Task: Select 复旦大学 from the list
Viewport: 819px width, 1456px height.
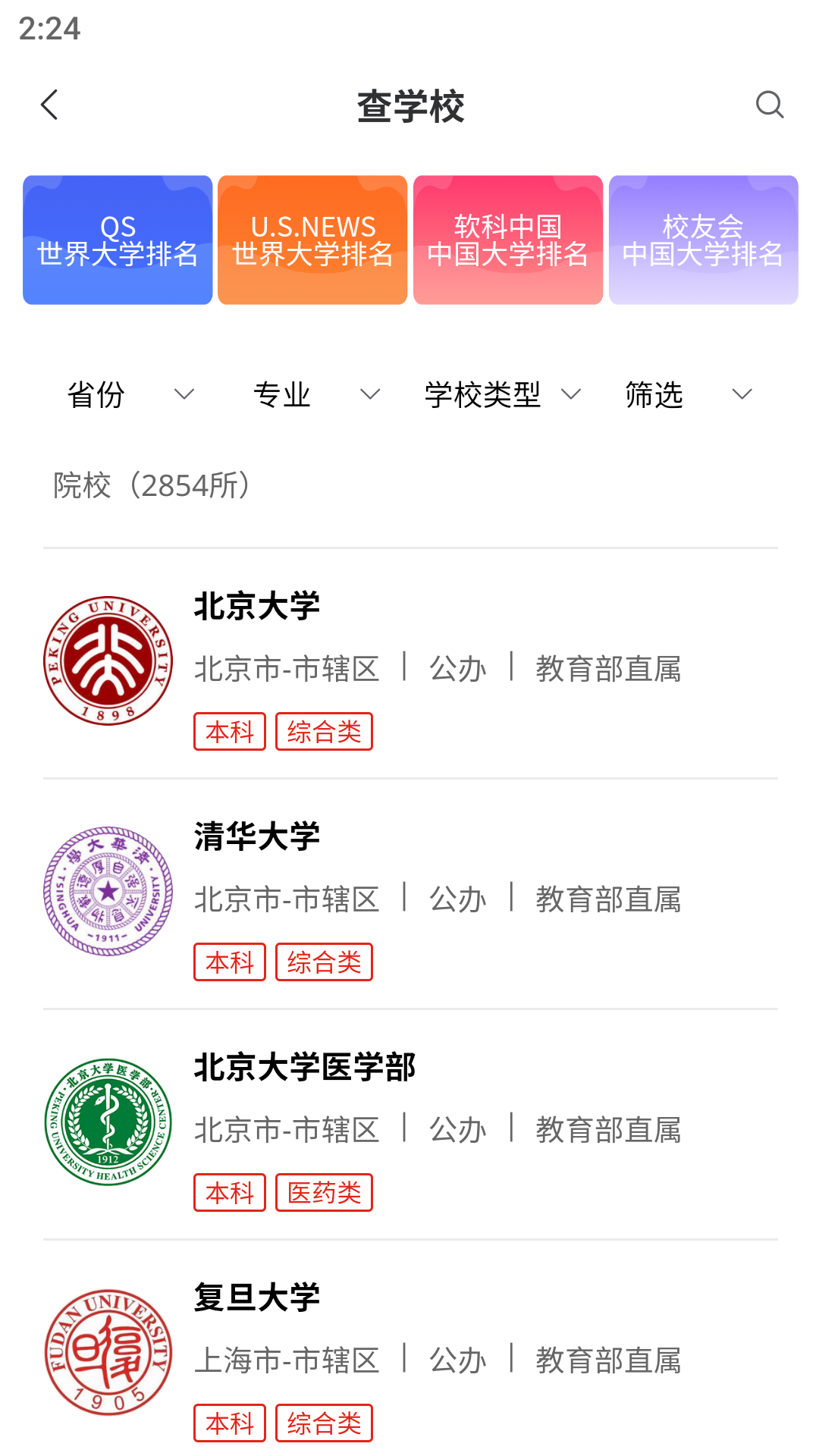Action: tap(409, 1355)
